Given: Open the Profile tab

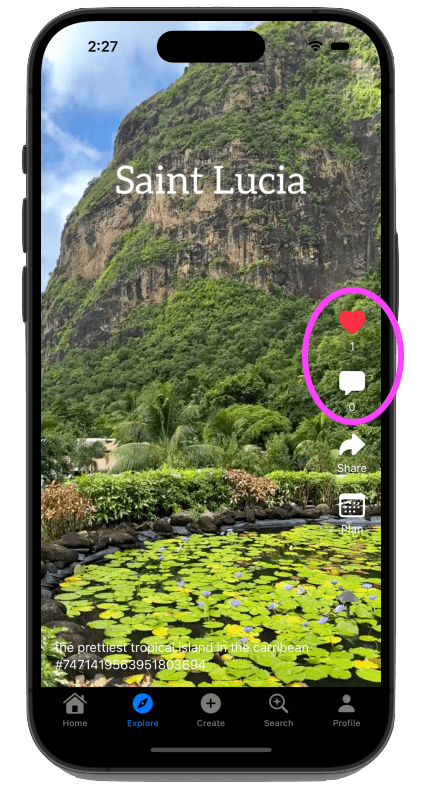Looking at the screenshot, I should click(347, 710).
